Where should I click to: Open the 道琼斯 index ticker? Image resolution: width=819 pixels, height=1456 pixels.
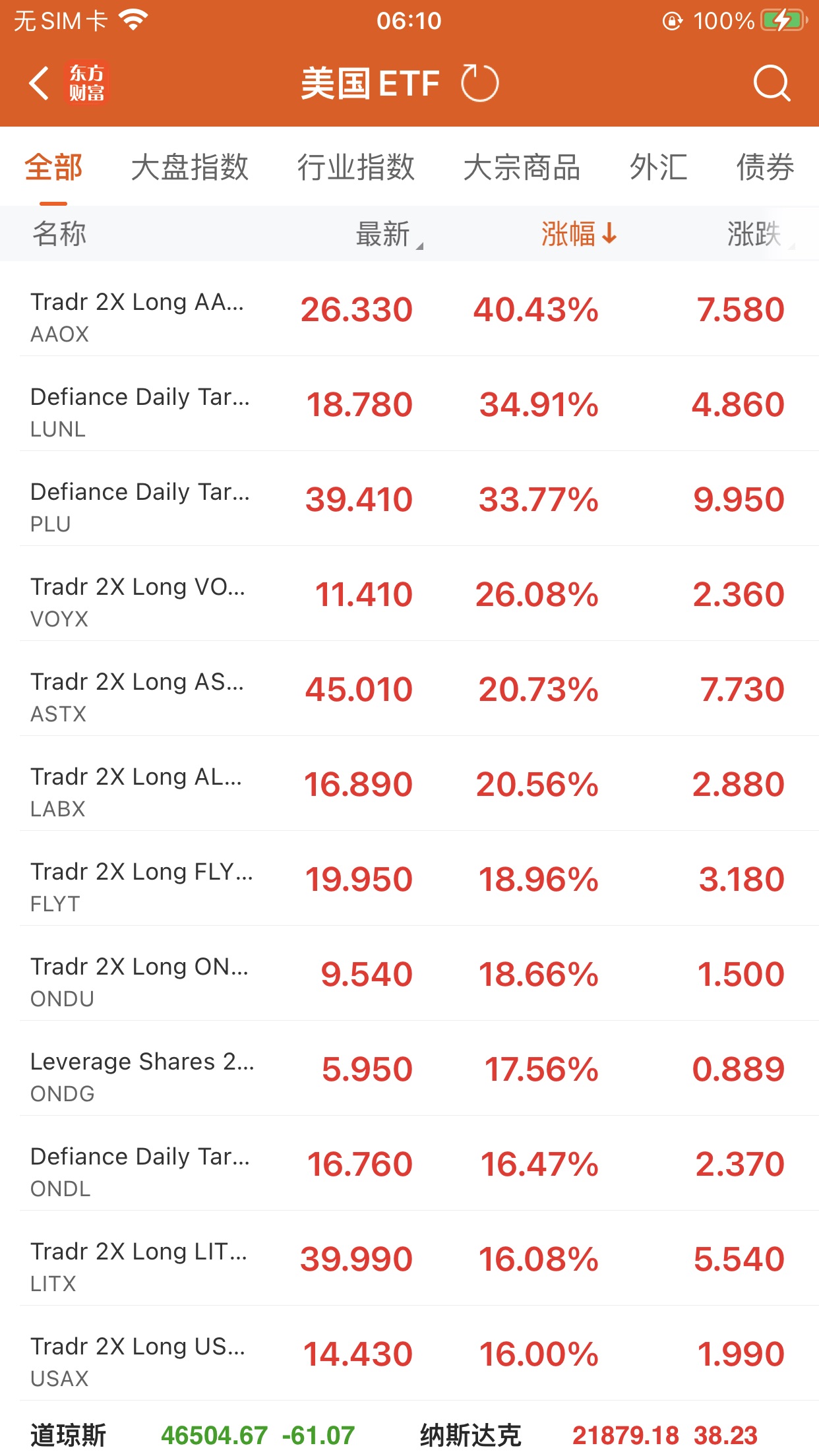point(191,1435)
